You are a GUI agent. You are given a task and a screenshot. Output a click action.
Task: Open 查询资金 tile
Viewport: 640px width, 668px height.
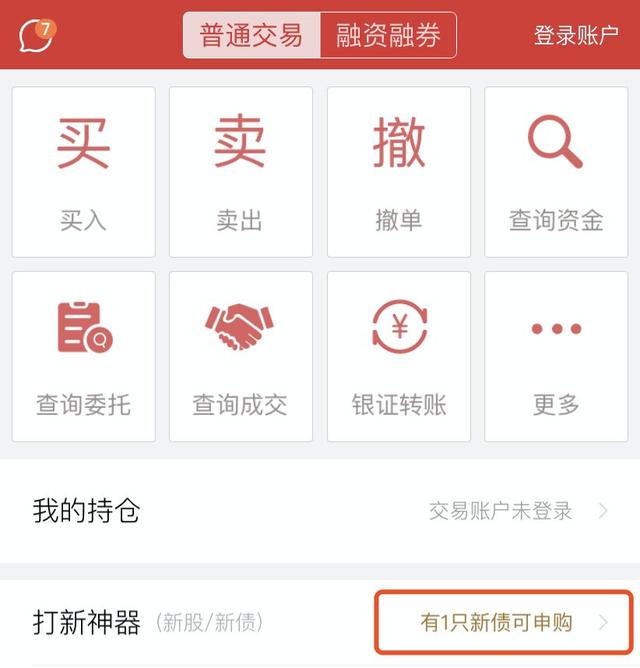[x=556, y=171]
